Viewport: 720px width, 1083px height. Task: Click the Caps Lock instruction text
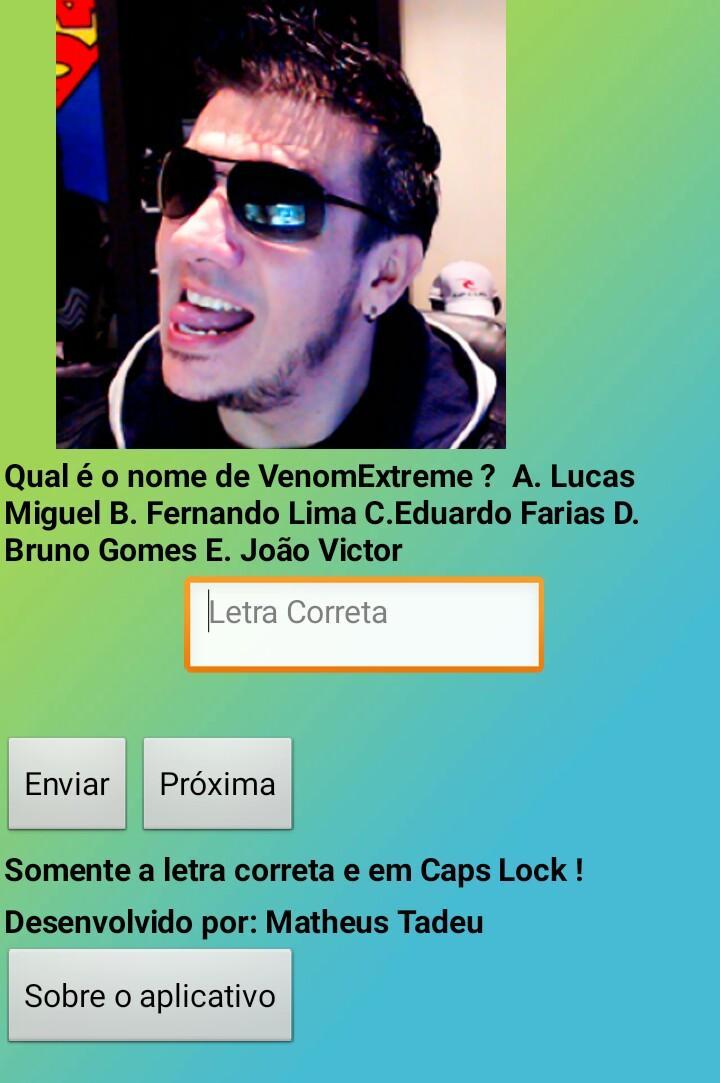pos(296,869)
